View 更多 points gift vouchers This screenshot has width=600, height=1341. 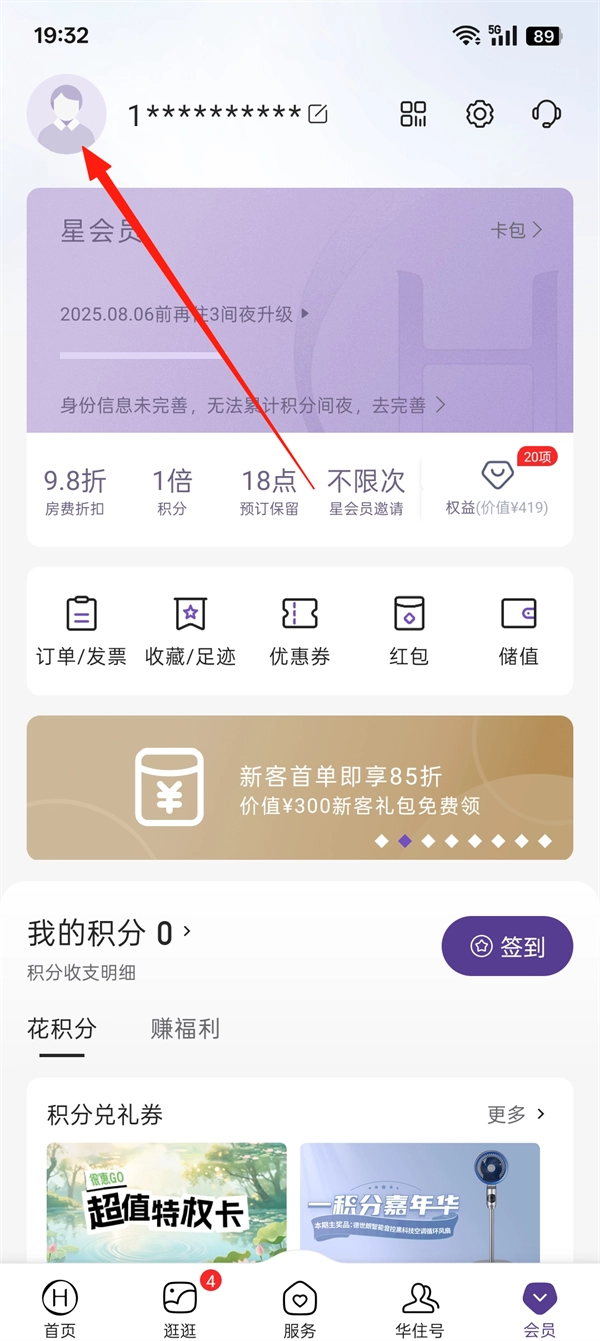coord(516,1114)
